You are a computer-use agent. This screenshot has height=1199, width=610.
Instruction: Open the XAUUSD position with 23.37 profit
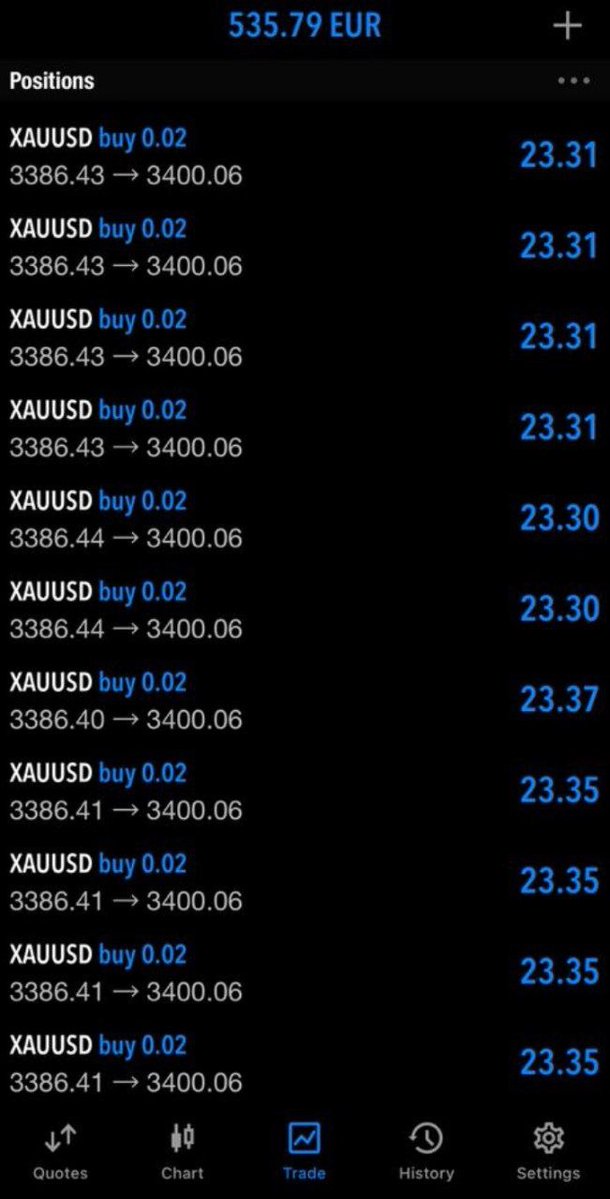tap(305, 700)
